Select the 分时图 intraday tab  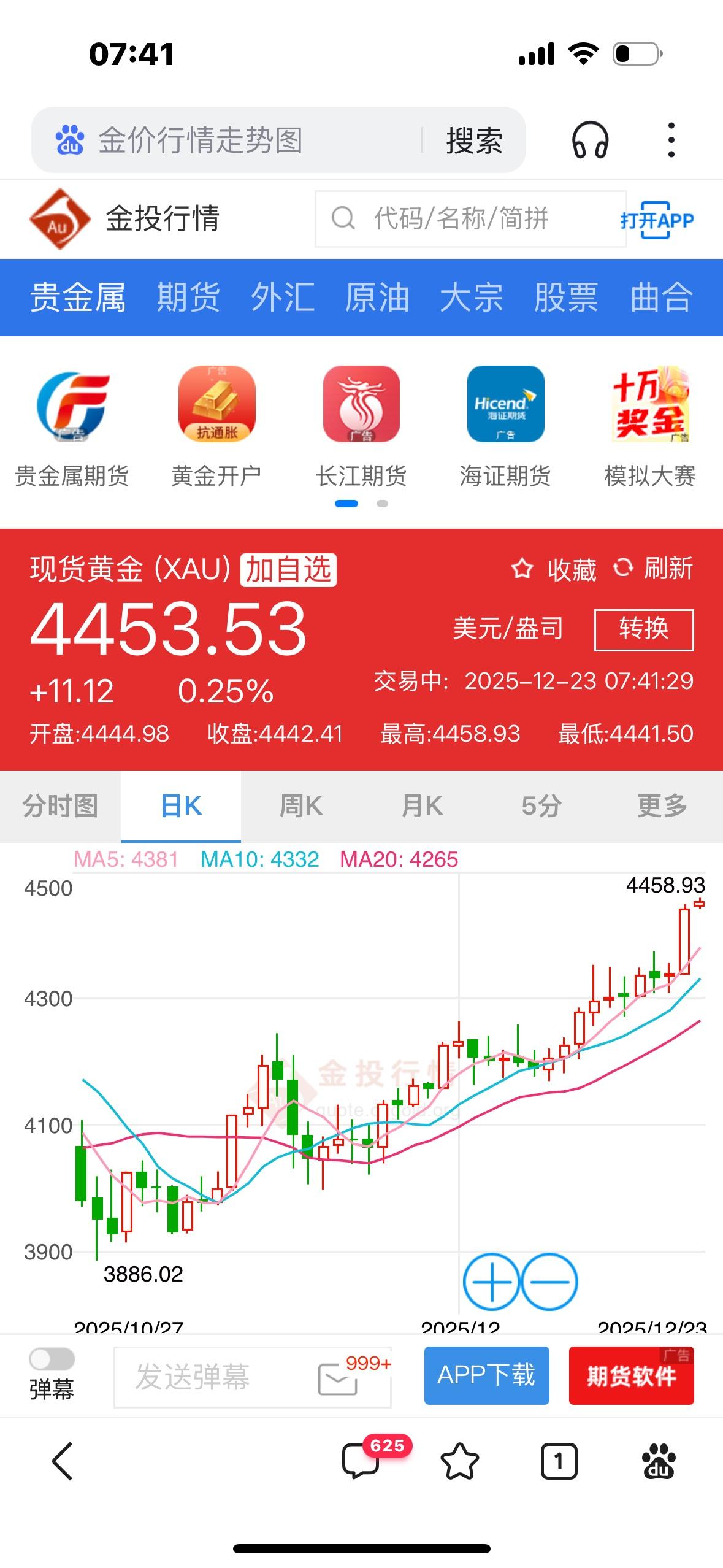tap(61, 806)
